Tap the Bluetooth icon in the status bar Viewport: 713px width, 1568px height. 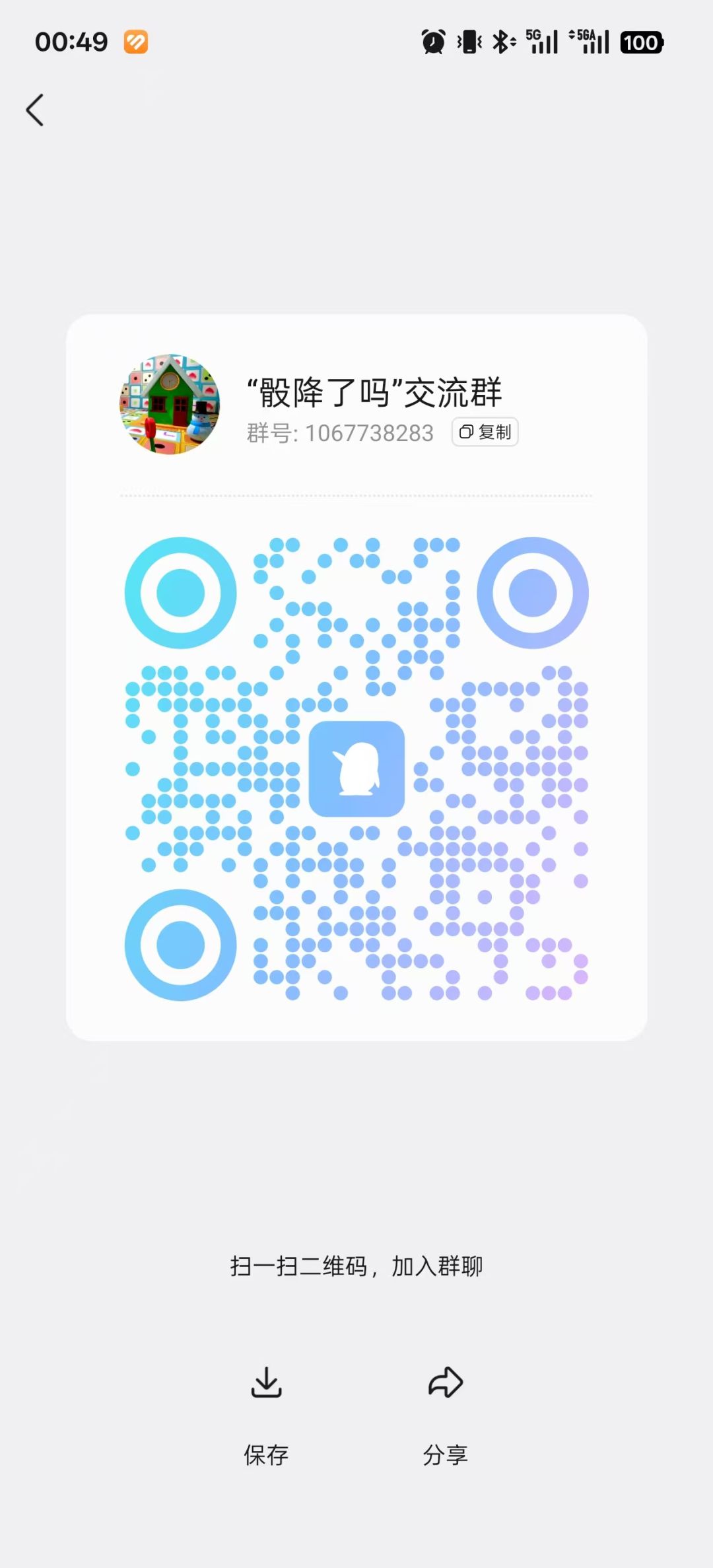point(502,41)
